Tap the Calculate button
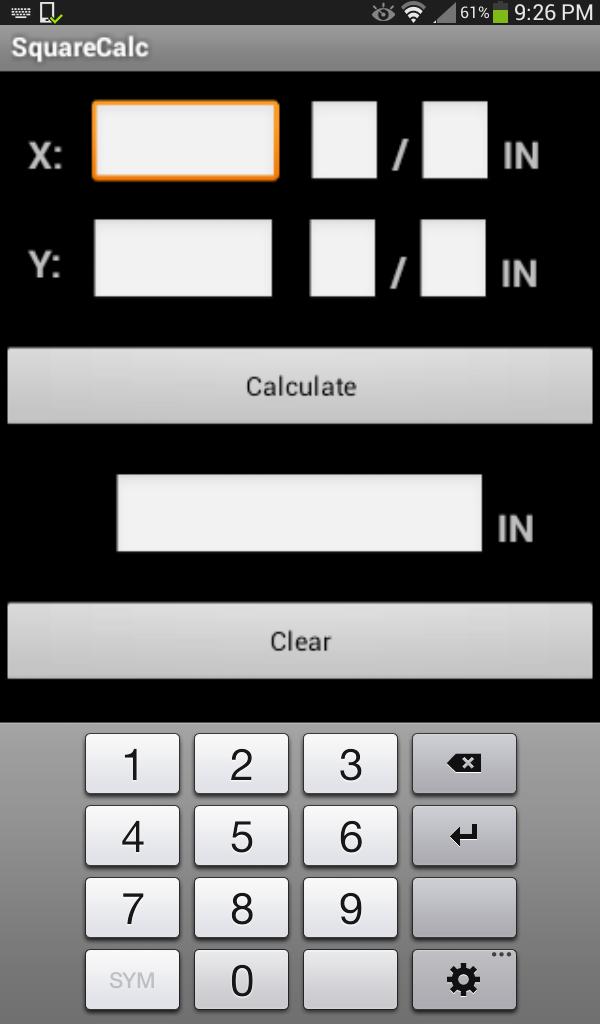 300,386
